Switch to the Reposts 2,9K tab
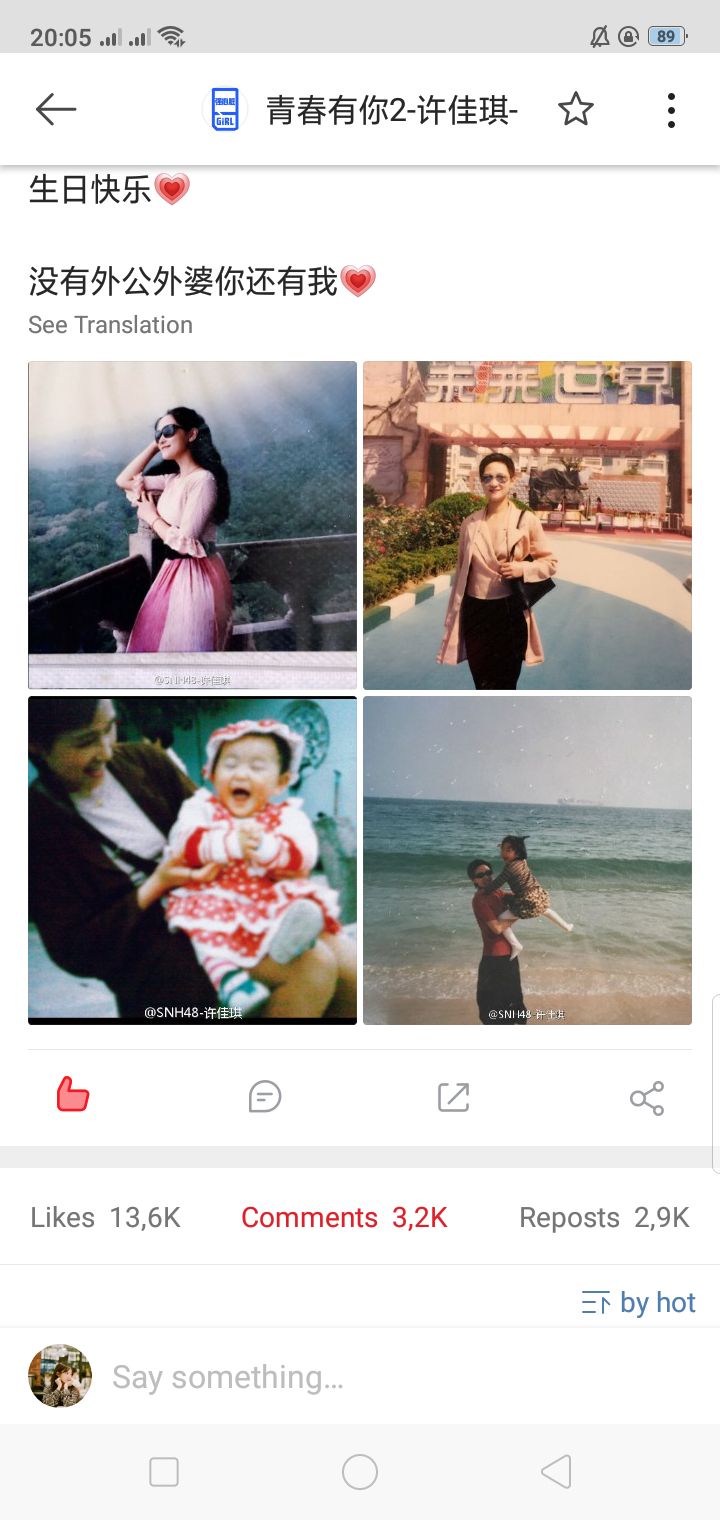The height and width of the screenshot is (1520, 720). [x=604, y=1217]
